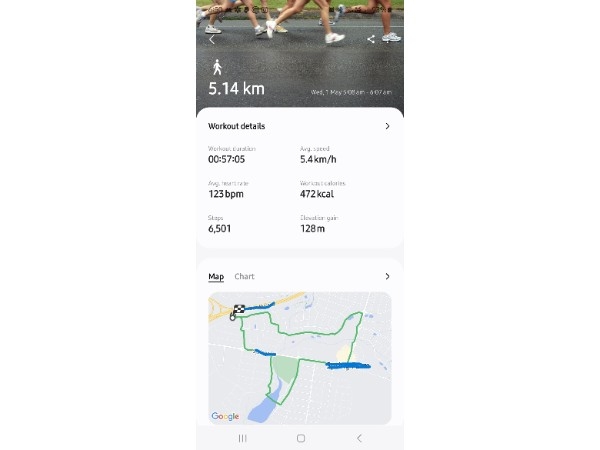Screen dimensions: 600x450
Task: Select the Map tab
Action: tap(215, 276)
